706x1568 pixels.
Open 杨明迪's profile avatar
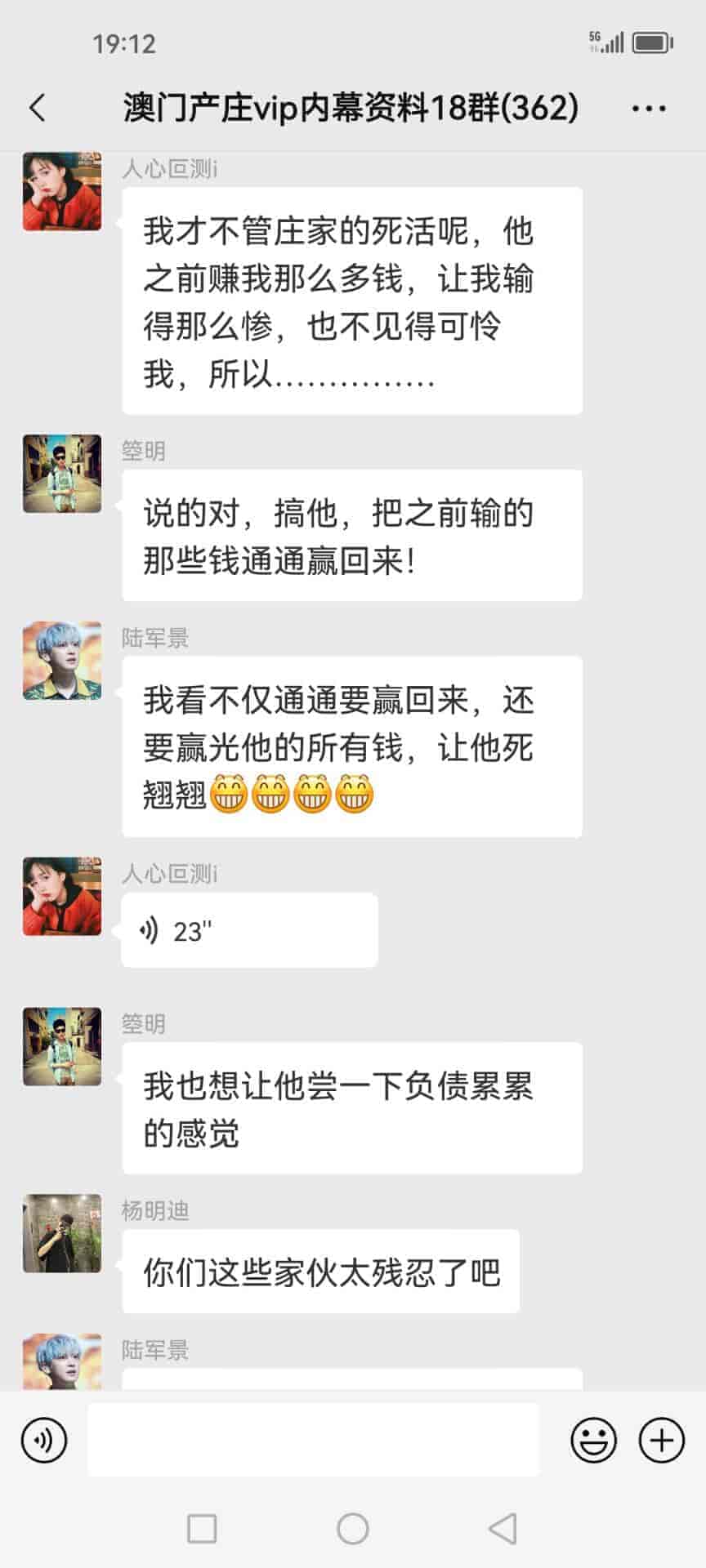click(x=62, y=1233)
